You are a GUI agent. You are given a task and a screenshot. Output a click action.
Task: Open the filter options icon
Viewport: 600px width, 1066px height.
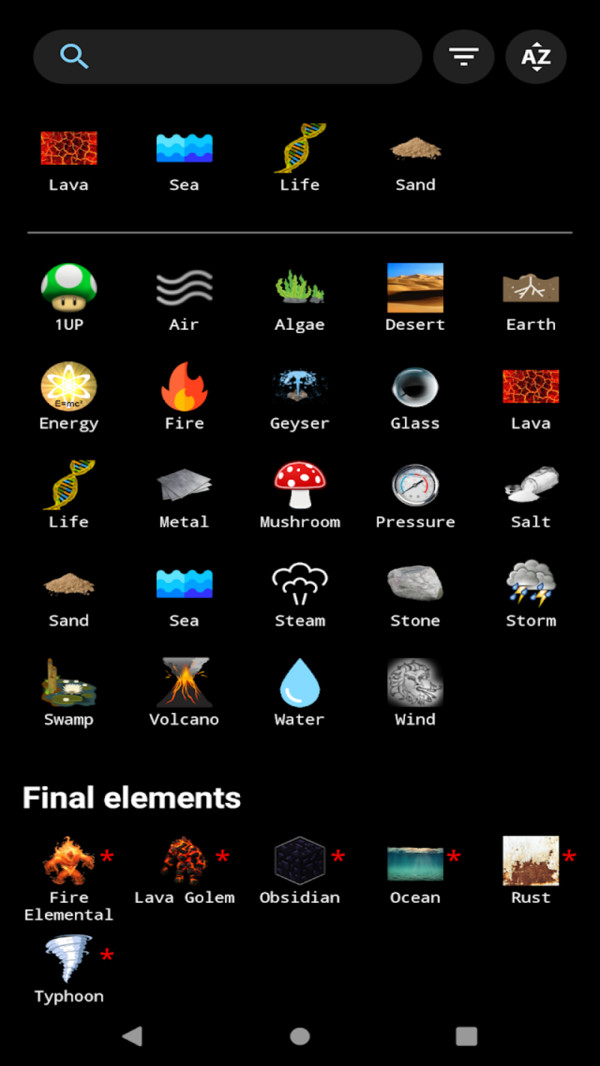tap(463, 57)
